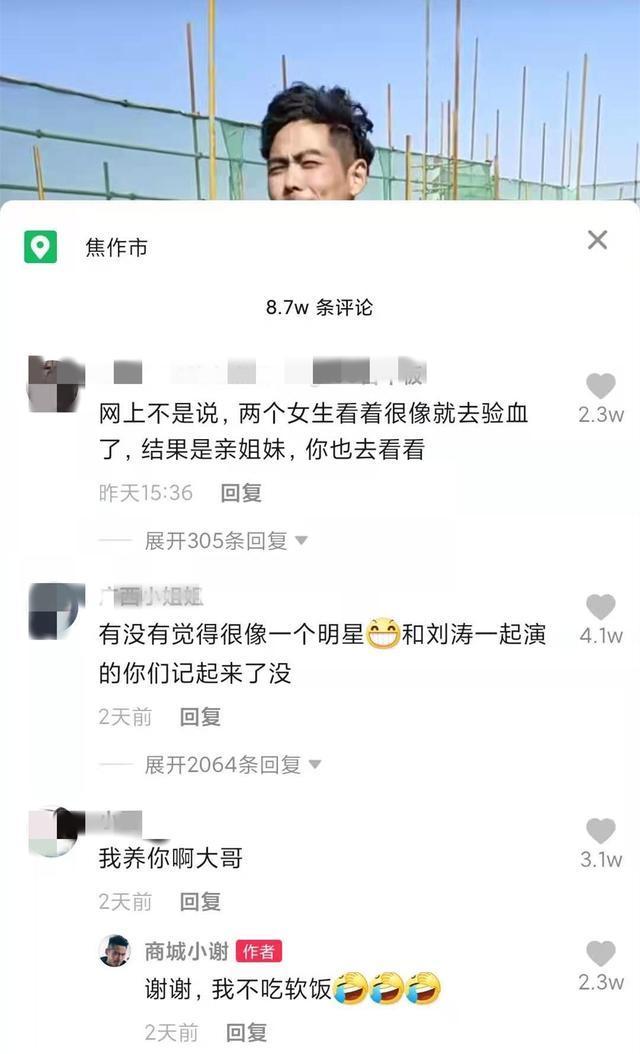Open the 焦作市 location tag
Image resolution: width=640 pixels, height=1054 pixels.
(116, 247)
